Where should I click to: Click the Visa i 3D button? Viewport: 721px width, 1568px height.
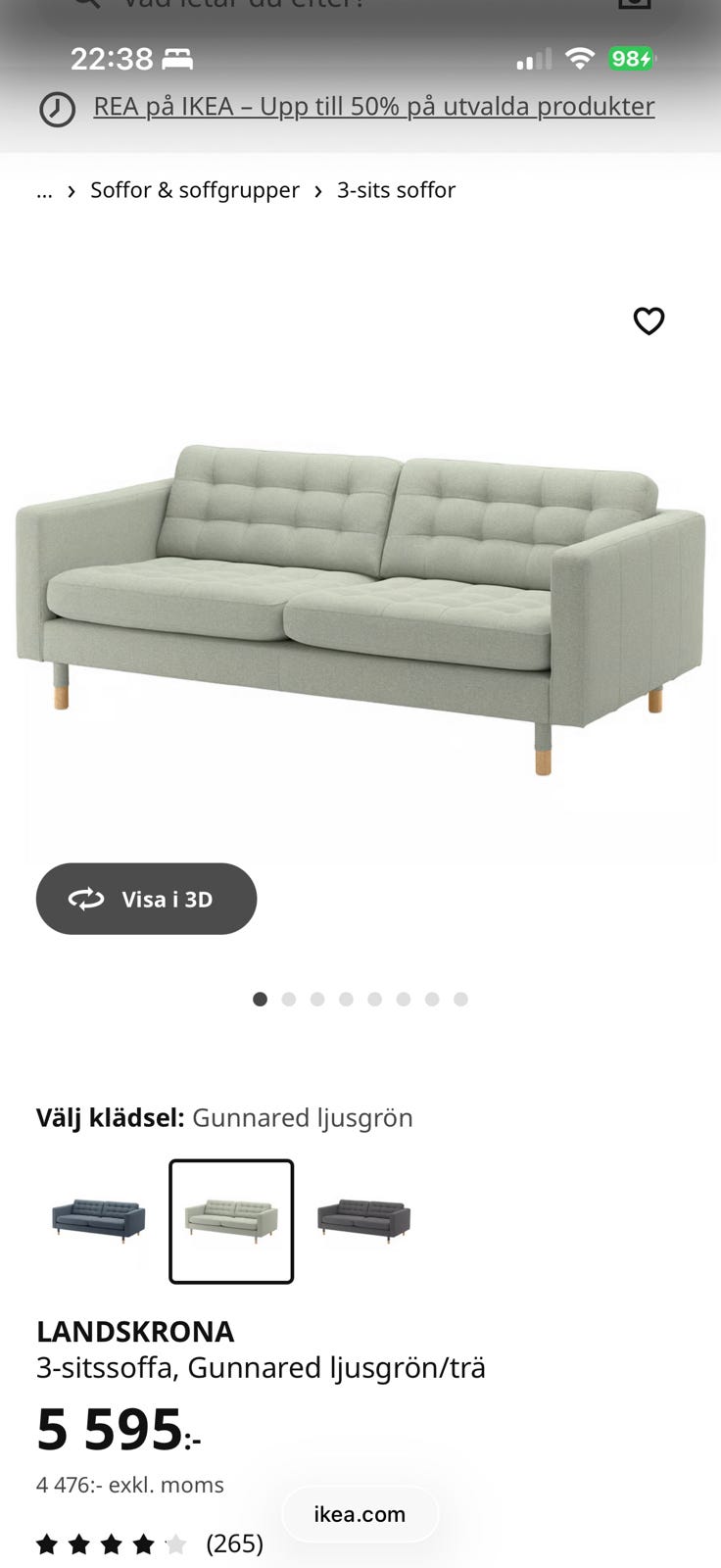146,899
